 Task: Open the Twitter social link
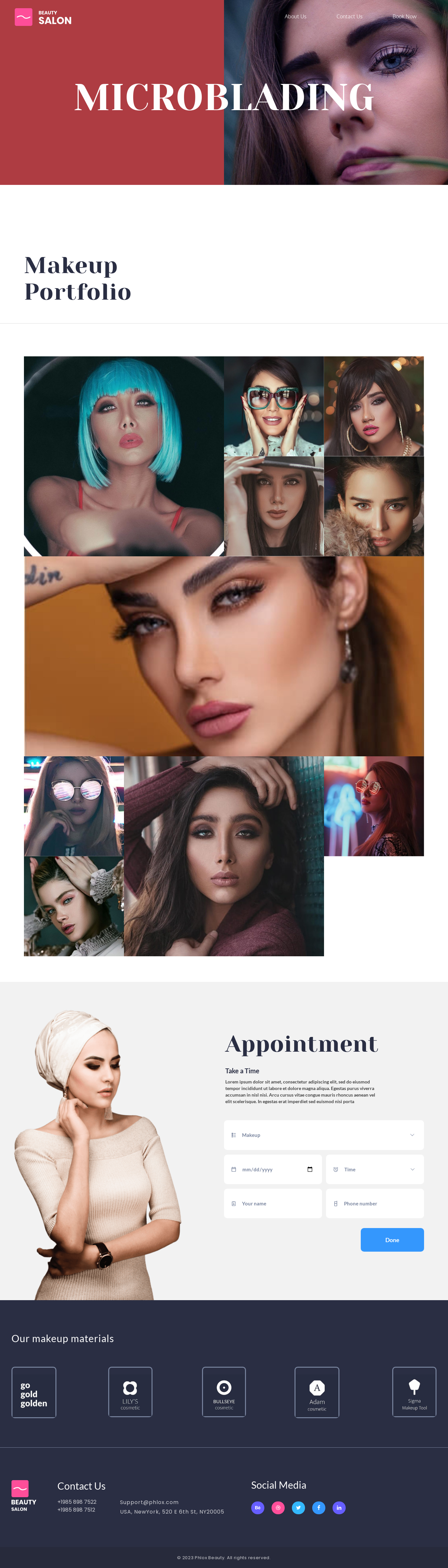coord(298,1507)
